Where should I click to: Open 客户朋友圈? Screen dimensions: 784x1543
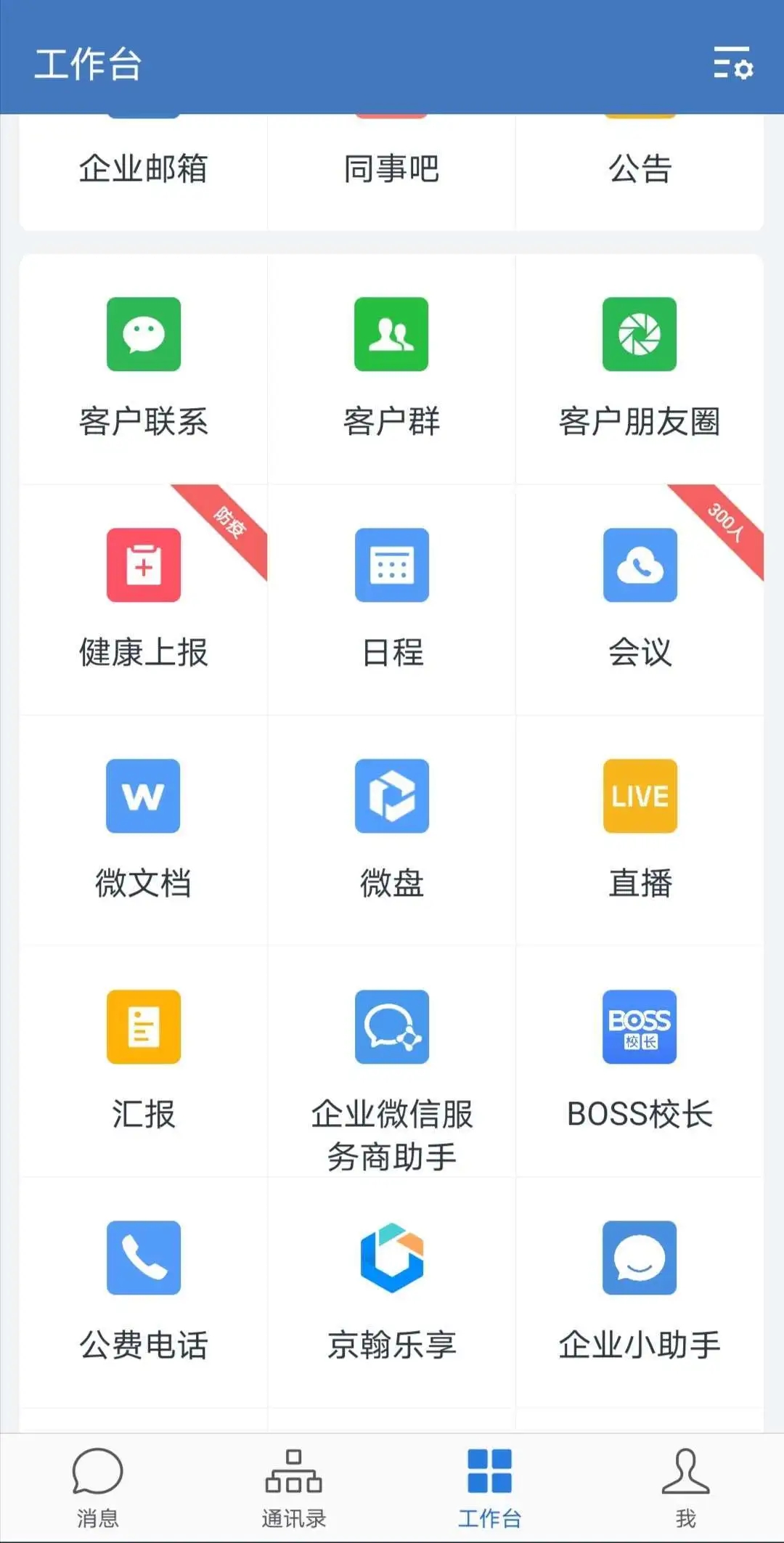point(640,369)
